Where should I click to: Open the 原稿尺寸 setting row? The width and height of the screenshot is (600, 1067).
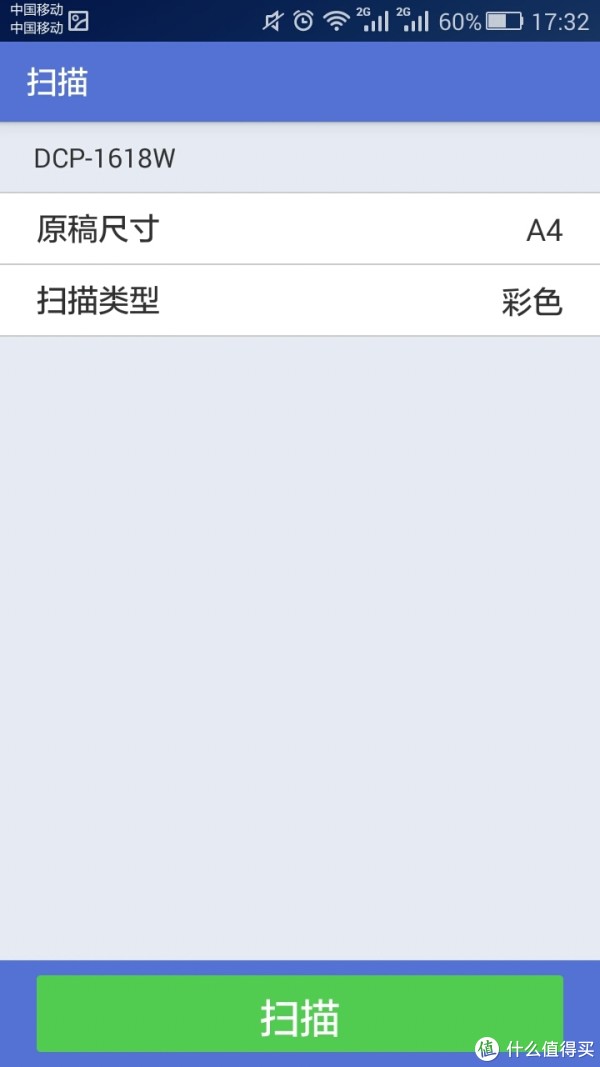[x=300, y=229]
